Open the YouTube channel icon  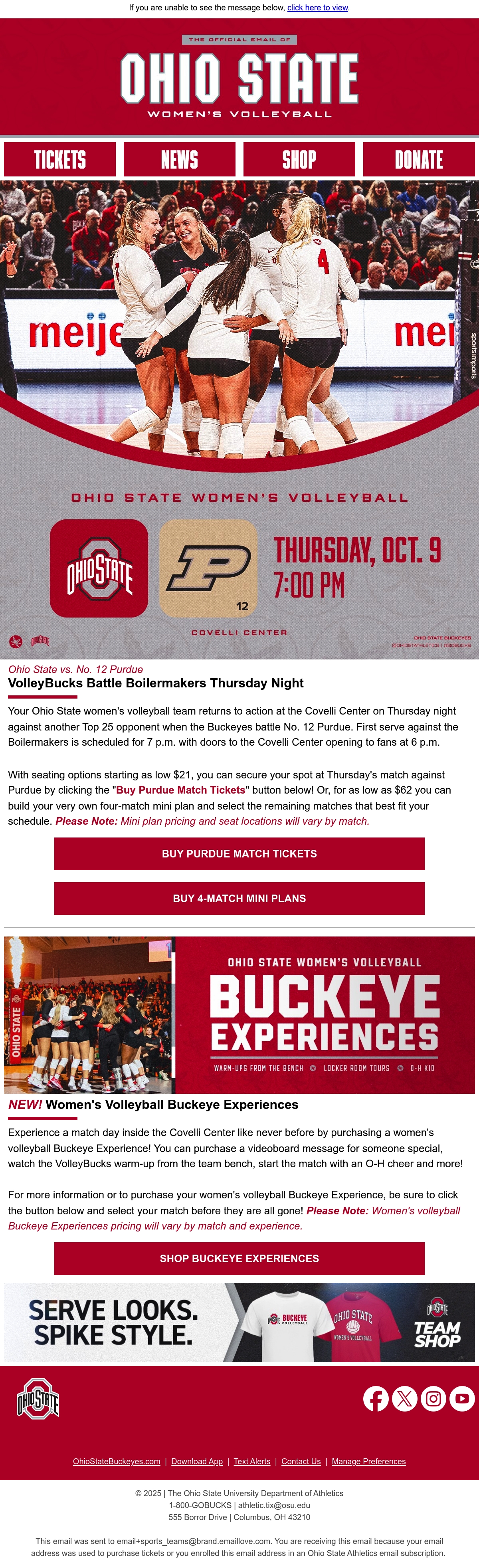pos(462,1398)
